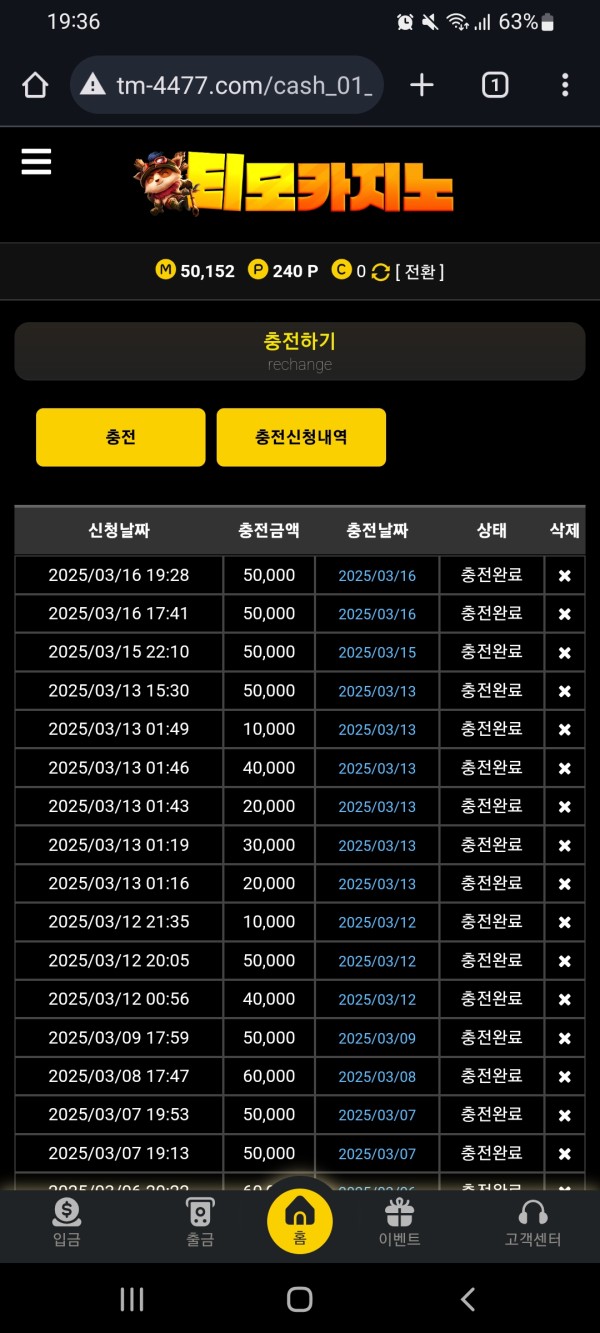Open the browser overflow menu
The image size is (600, 1333).
click(x=565, y=86)
